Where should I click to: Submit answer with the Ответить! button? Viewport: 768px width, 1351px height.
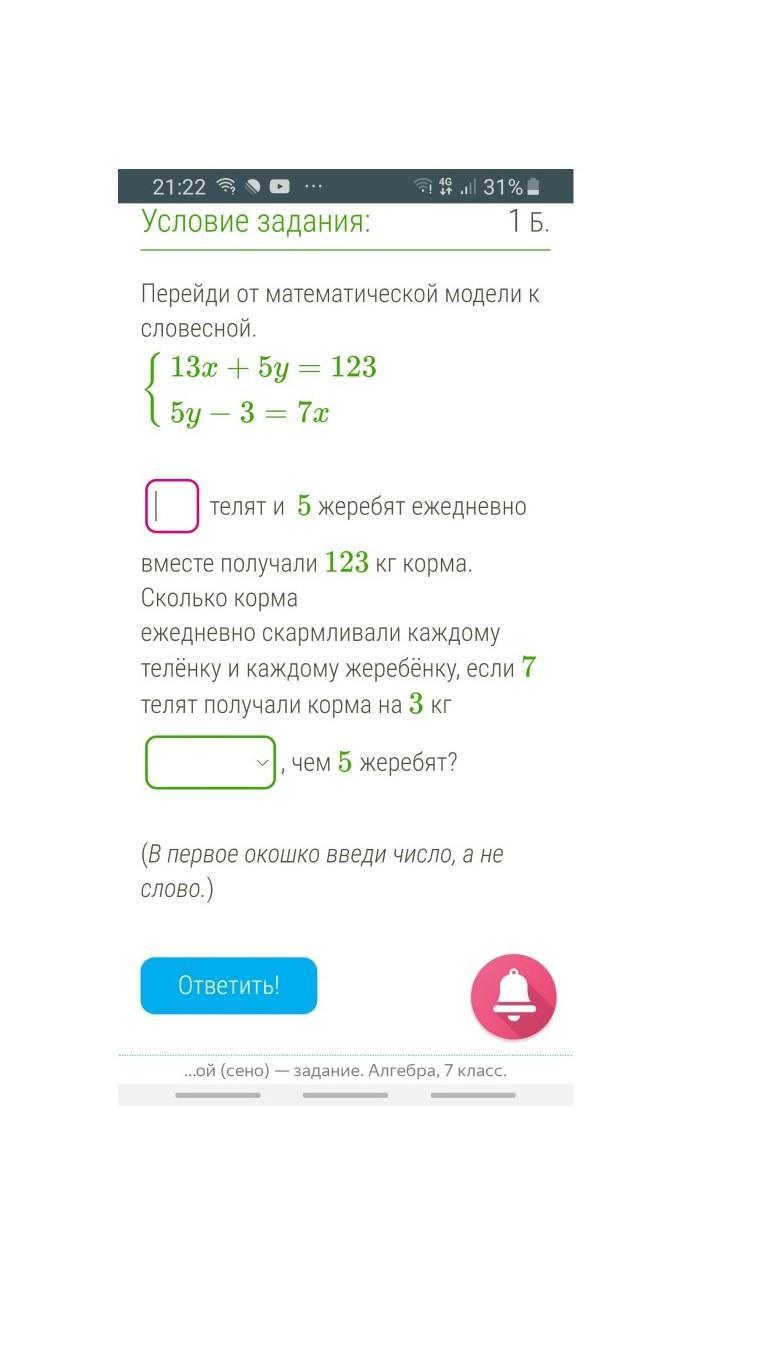pos(228,986)
